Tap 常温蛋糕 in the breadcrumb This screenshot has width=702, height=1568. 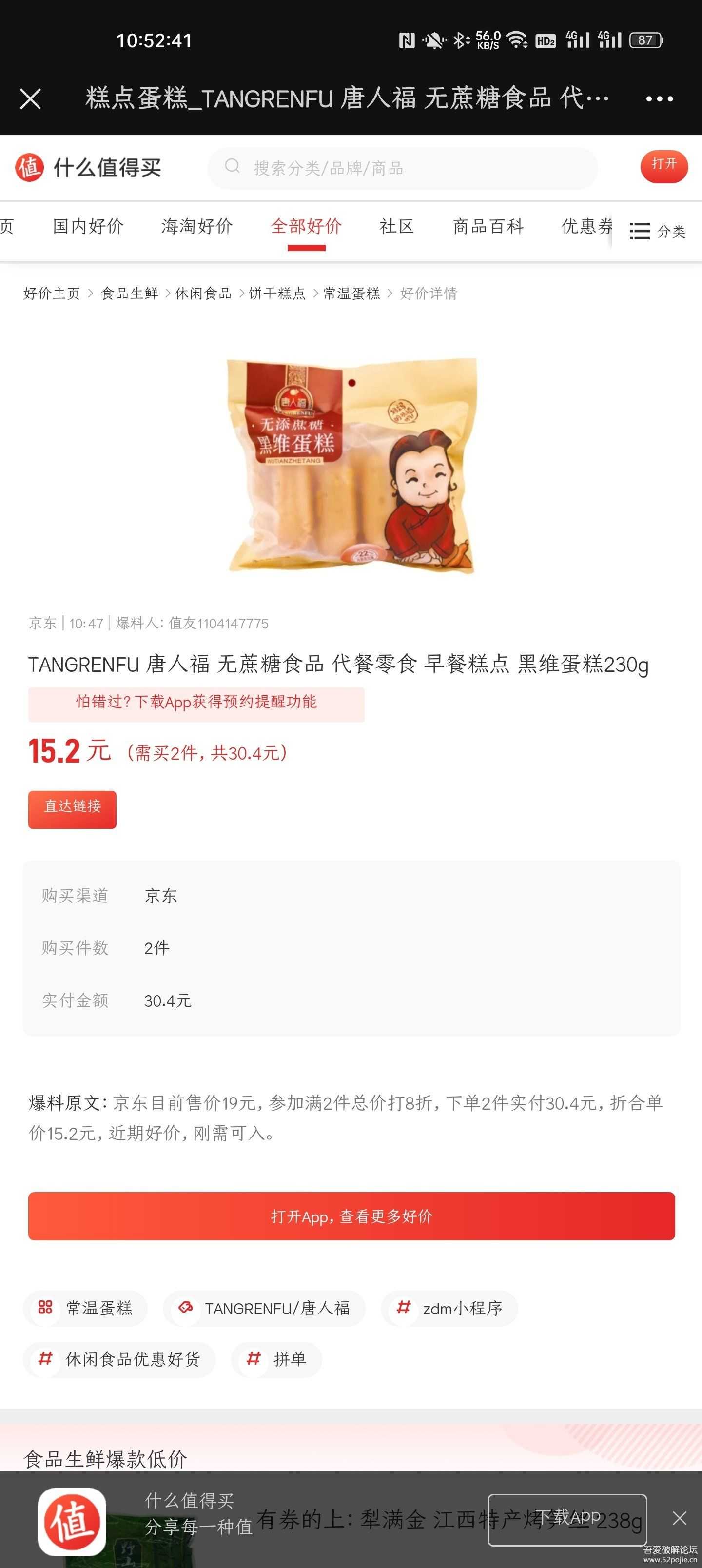point(351,294)
